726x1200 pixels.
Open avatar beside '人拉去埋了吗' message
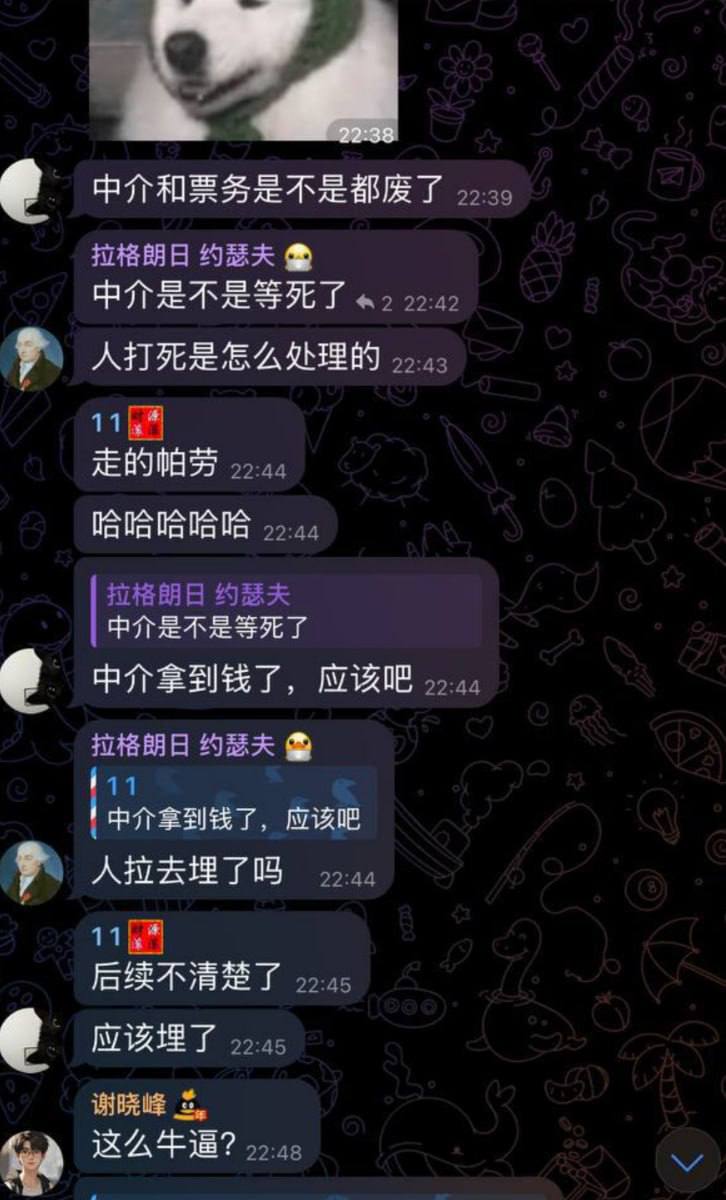pyautogui.click(x=30, y=871)
